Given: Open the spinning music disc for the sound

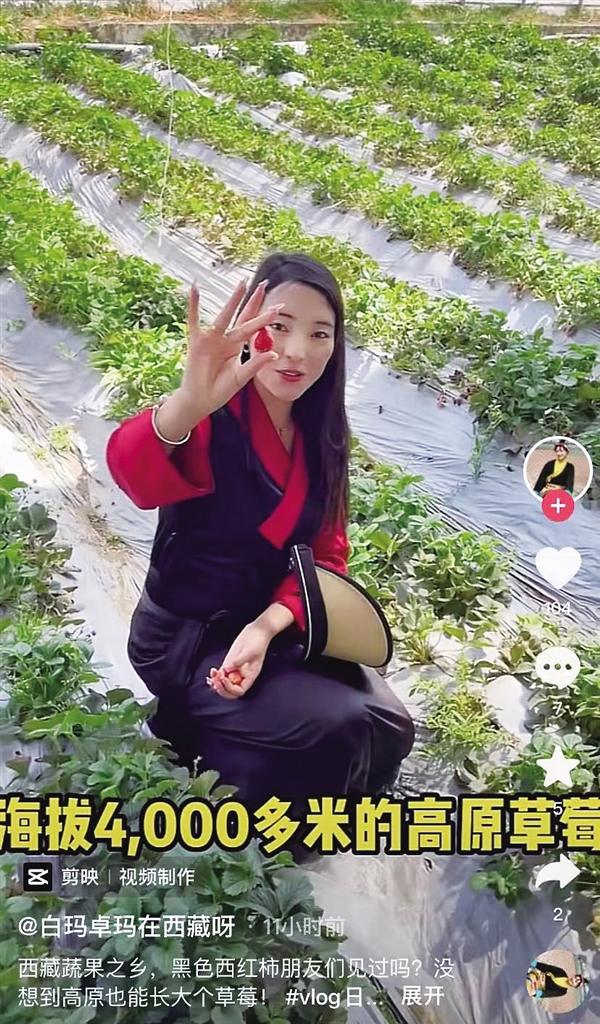Looking at the screenshot, I should click(556, 980).
